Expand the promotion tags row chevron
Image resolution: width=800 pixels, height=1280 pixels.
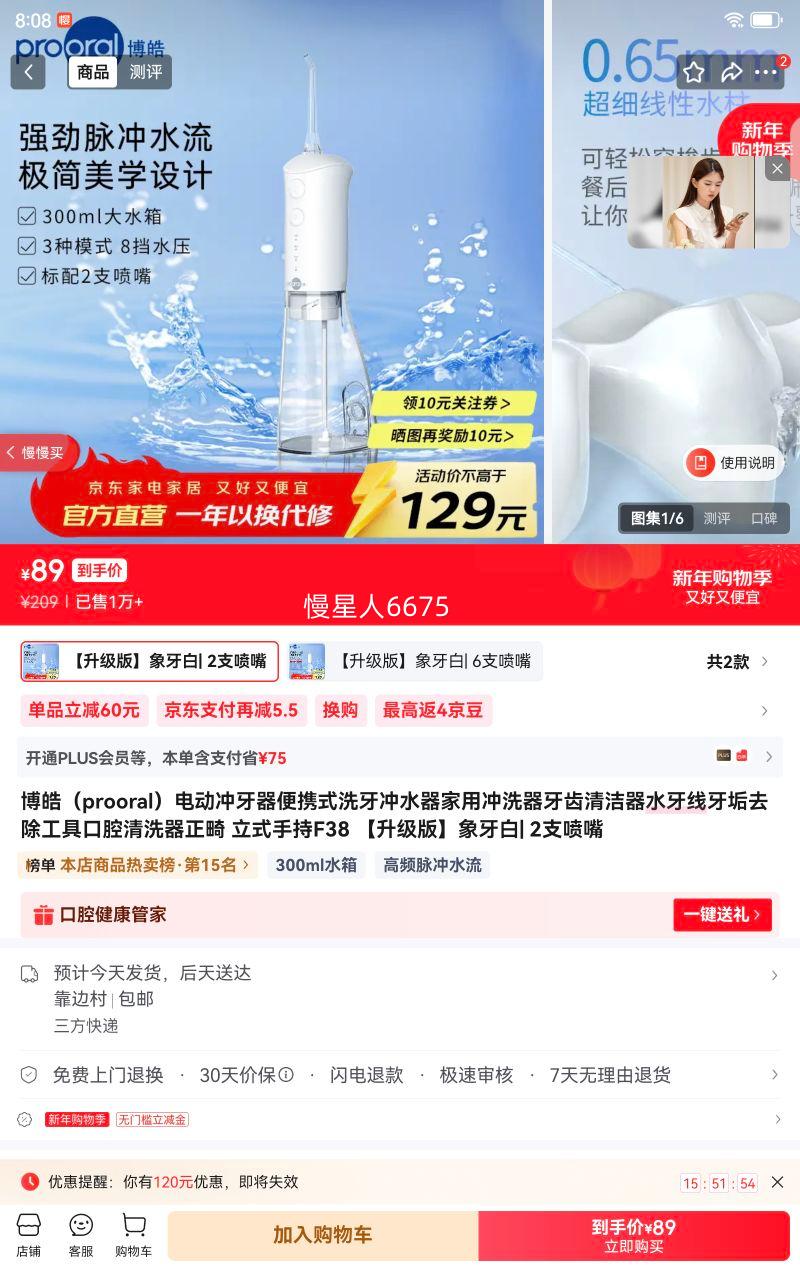768,710
